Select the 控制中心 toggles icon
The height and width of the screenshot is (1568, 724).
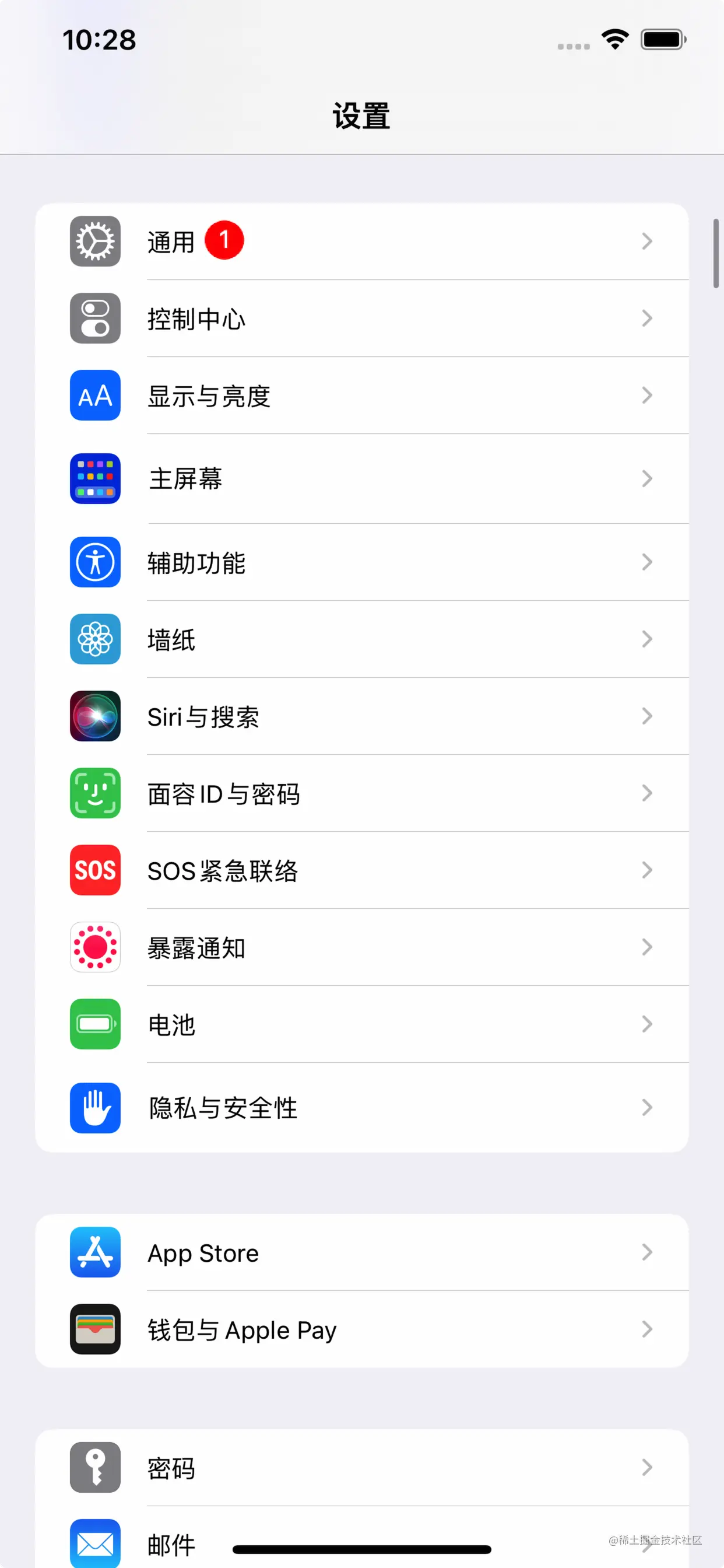95,319
